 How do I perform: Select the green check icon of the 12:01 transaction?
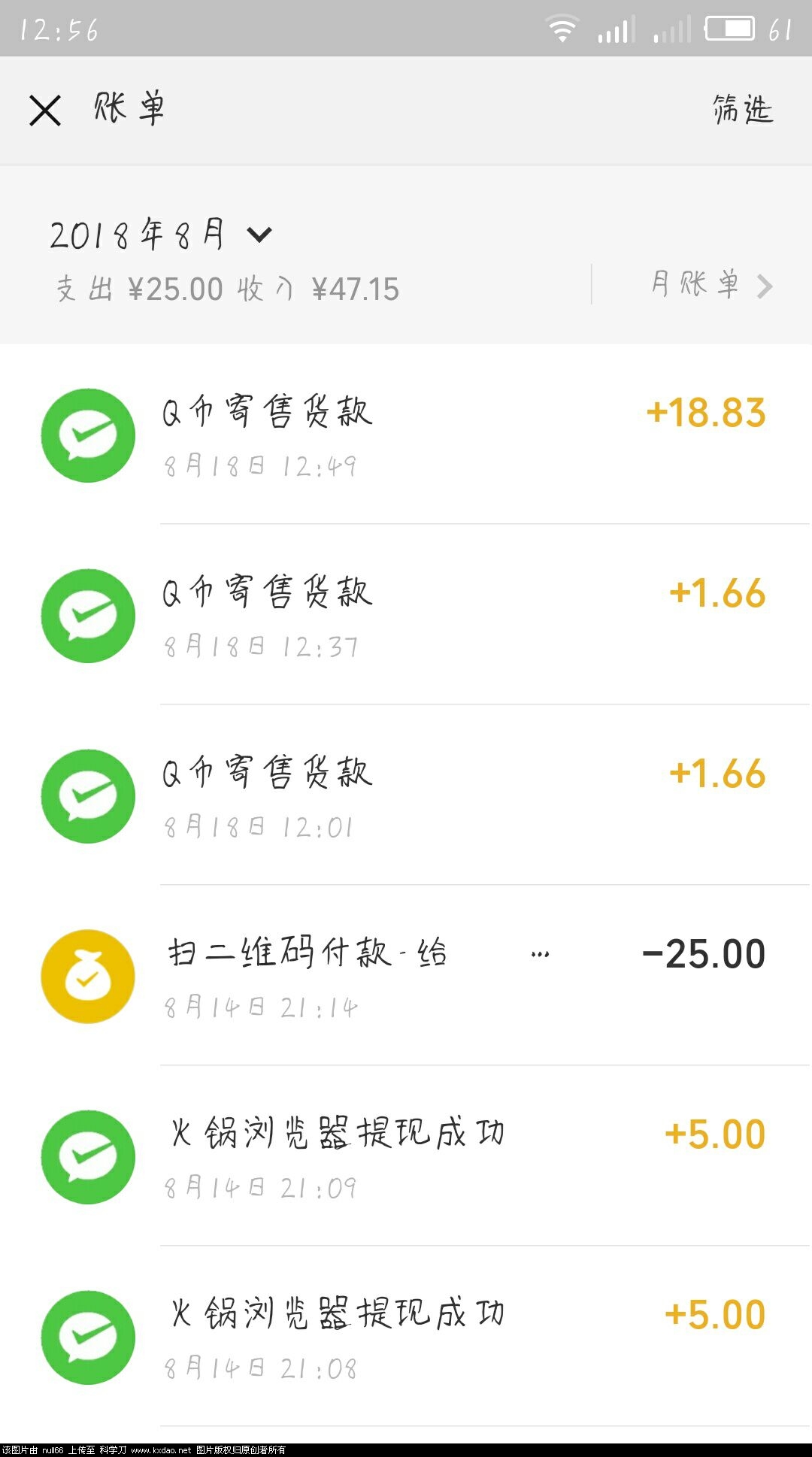pos(87,795)
